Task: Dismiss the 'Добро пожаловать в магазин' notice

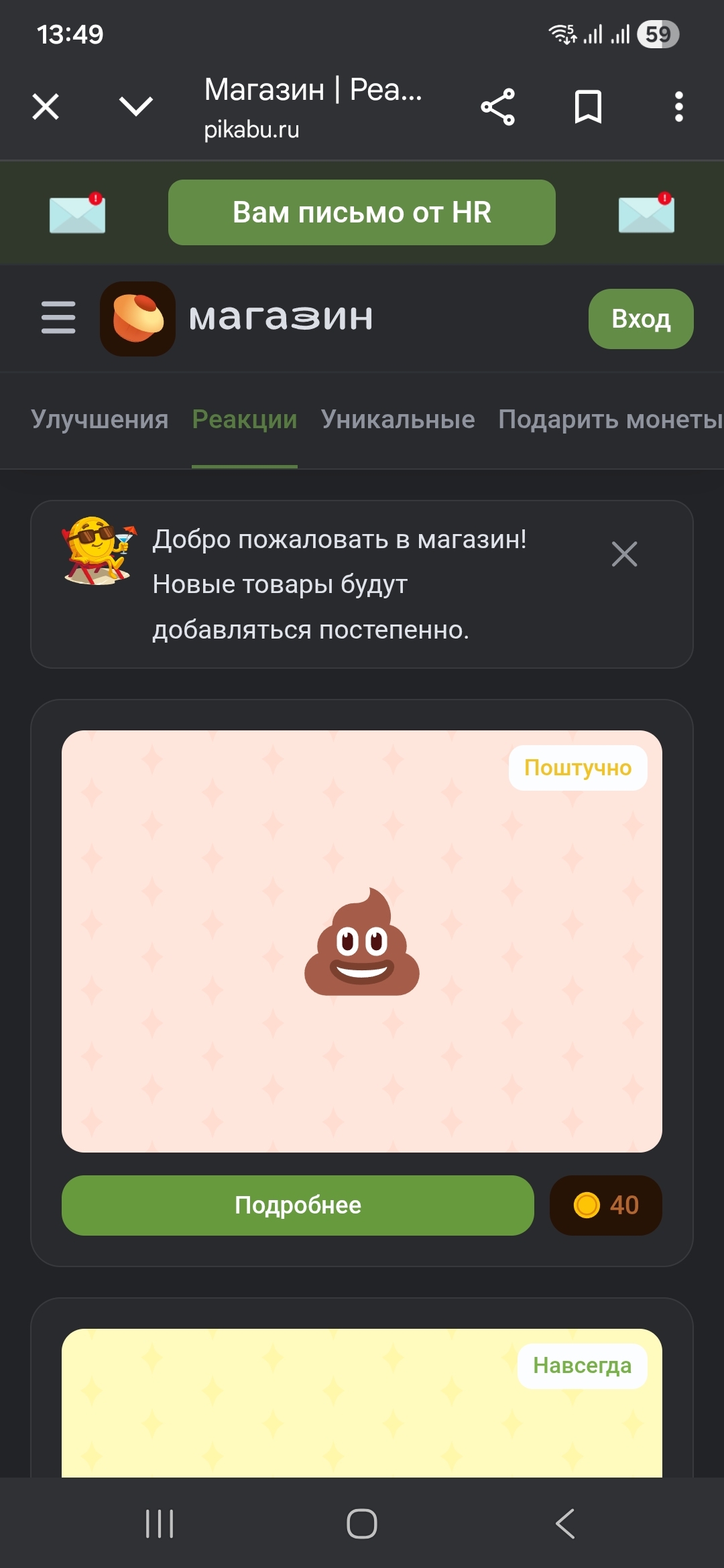Action: (x=624, y=554)
